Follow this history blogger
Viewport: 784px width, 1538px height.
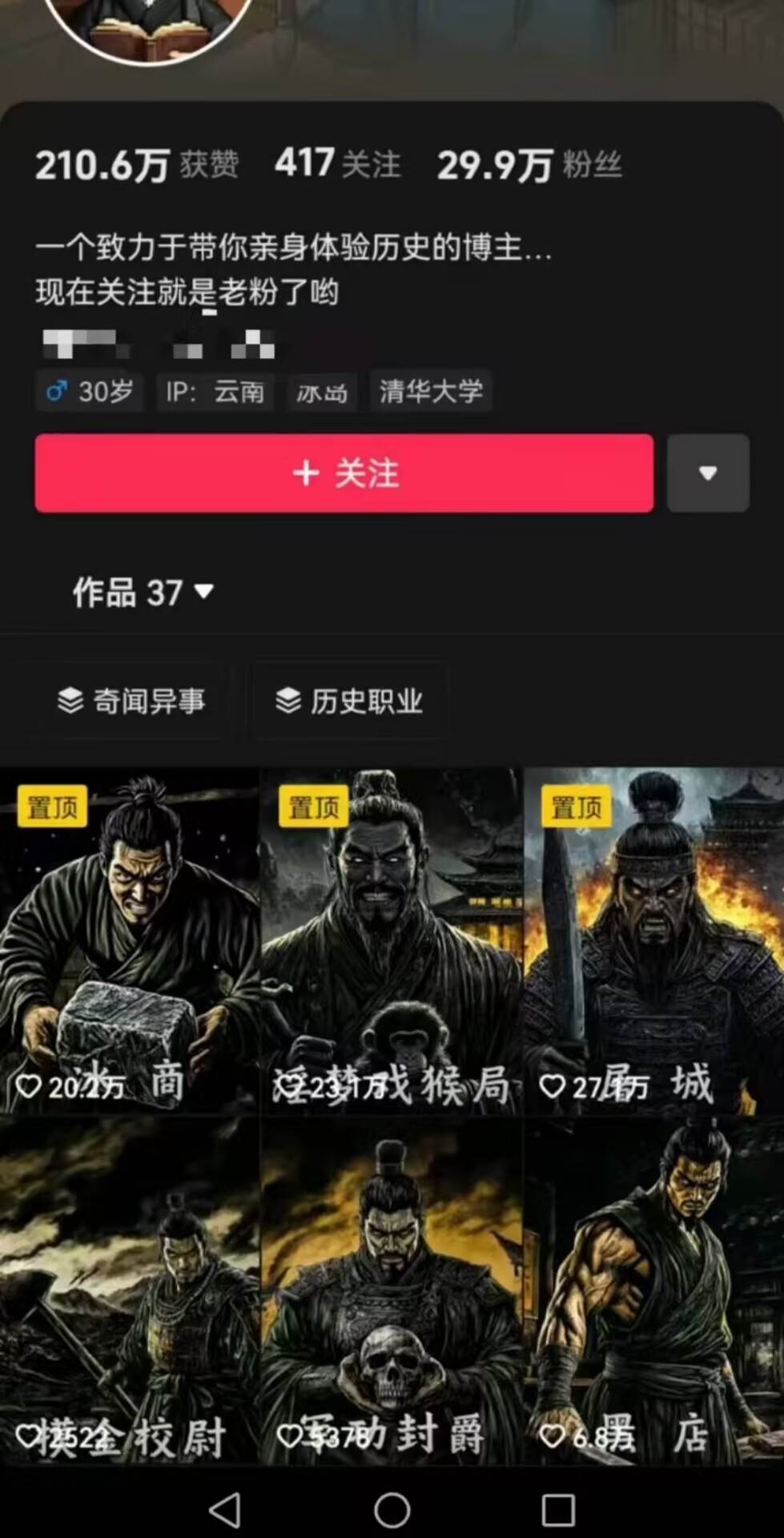pyautogui.click(x=344, y=473)
